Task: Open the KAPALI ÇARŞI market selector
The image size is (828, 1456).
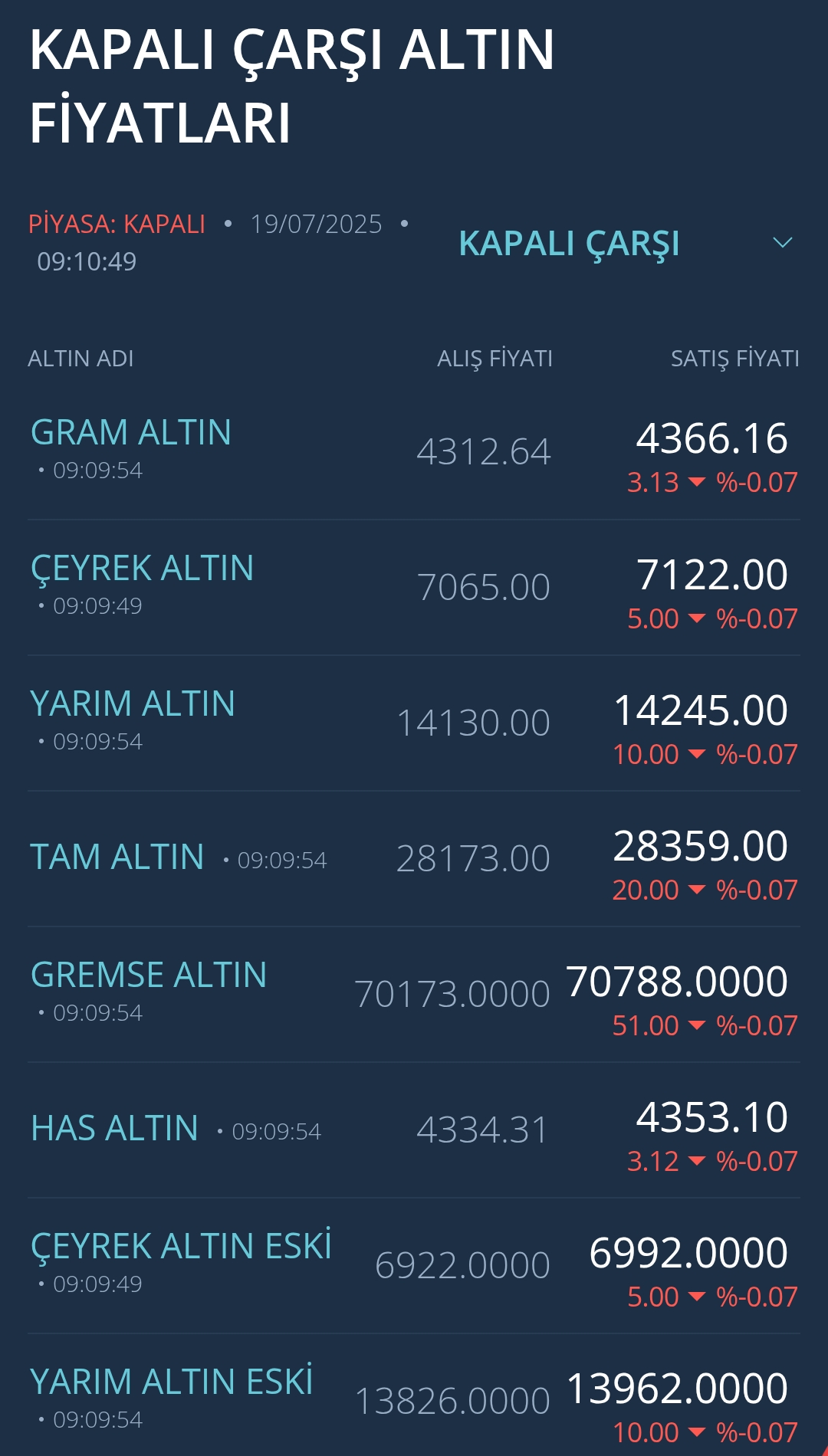Action: click(570, 244)
